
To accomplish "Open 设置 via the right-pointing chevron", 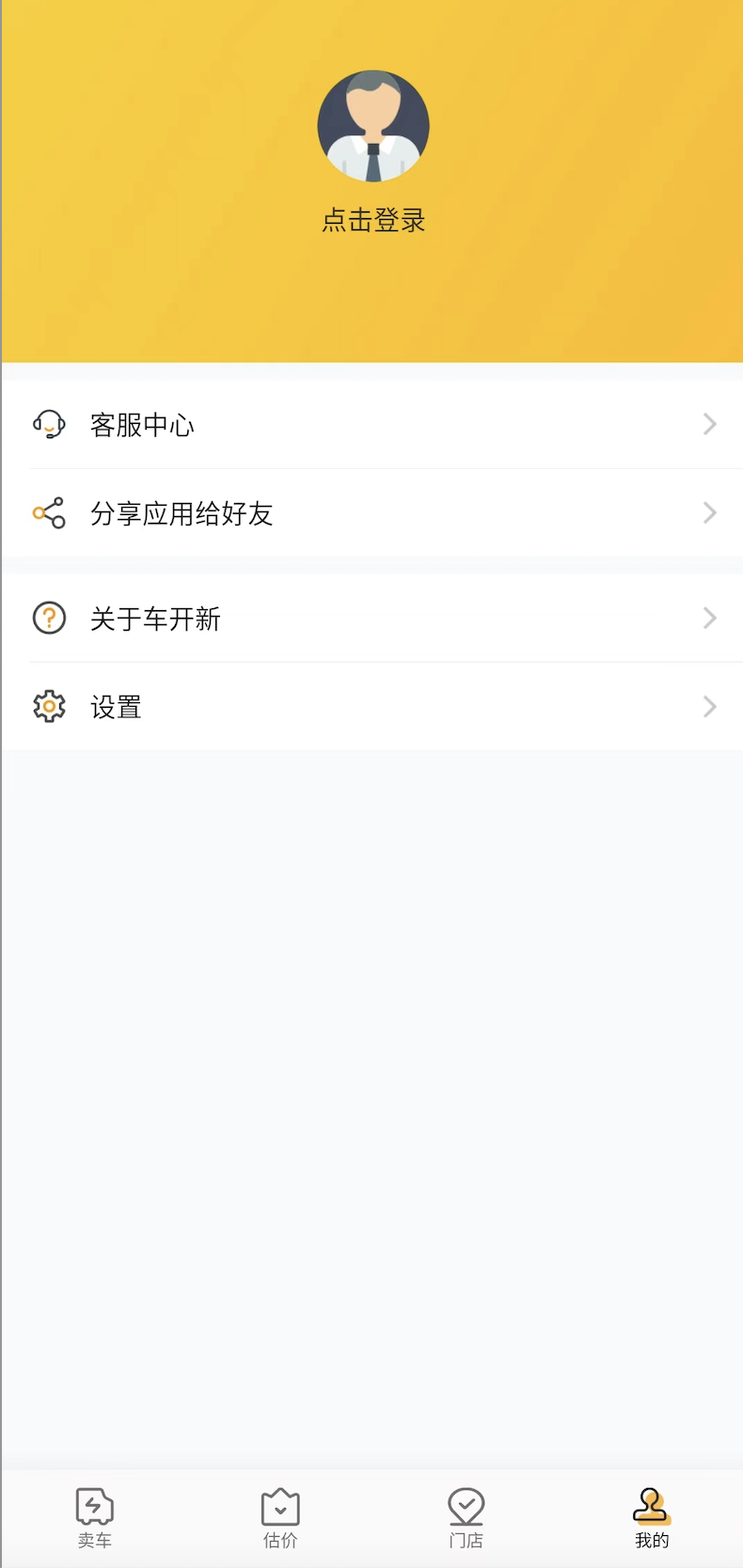I will (x=710, y=706).
